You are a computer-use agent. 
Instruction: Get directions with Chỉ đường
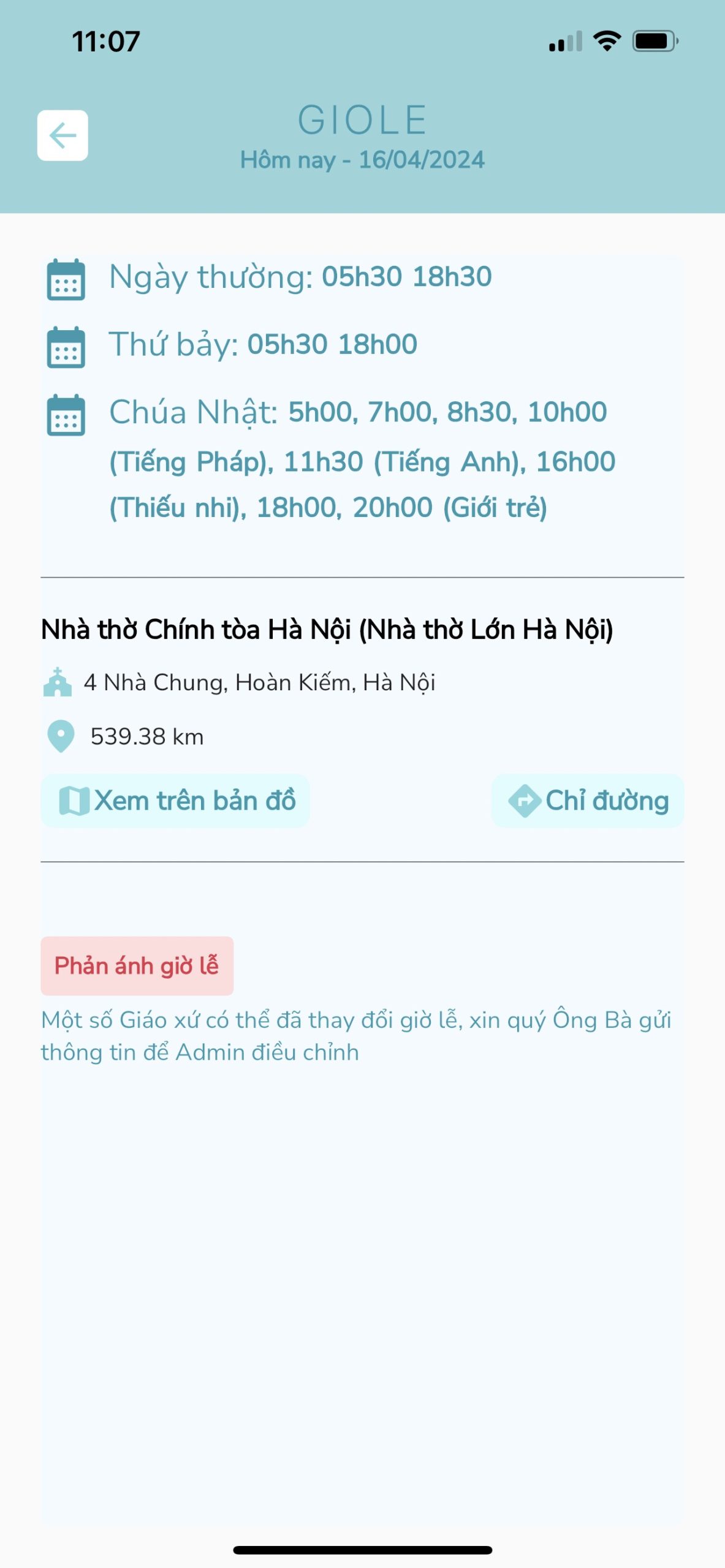point(588,801)
